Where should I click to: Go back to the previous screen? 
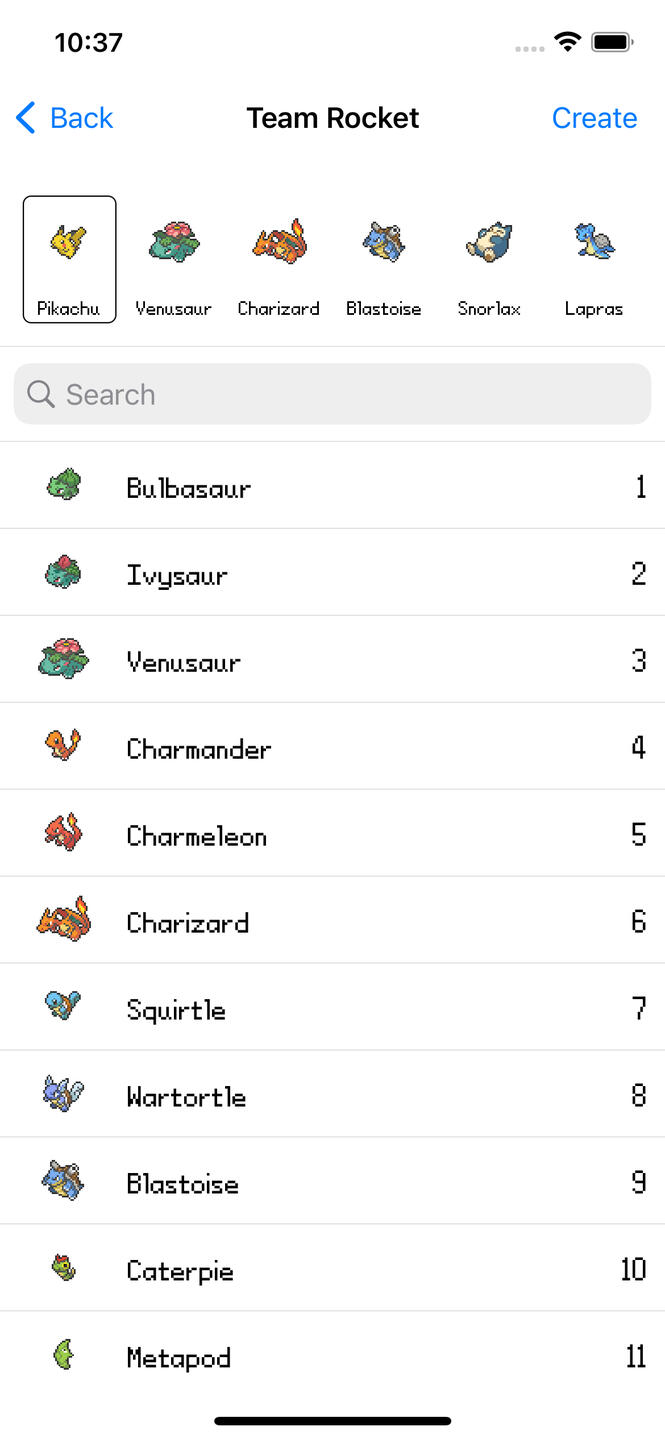pos(65,118)
